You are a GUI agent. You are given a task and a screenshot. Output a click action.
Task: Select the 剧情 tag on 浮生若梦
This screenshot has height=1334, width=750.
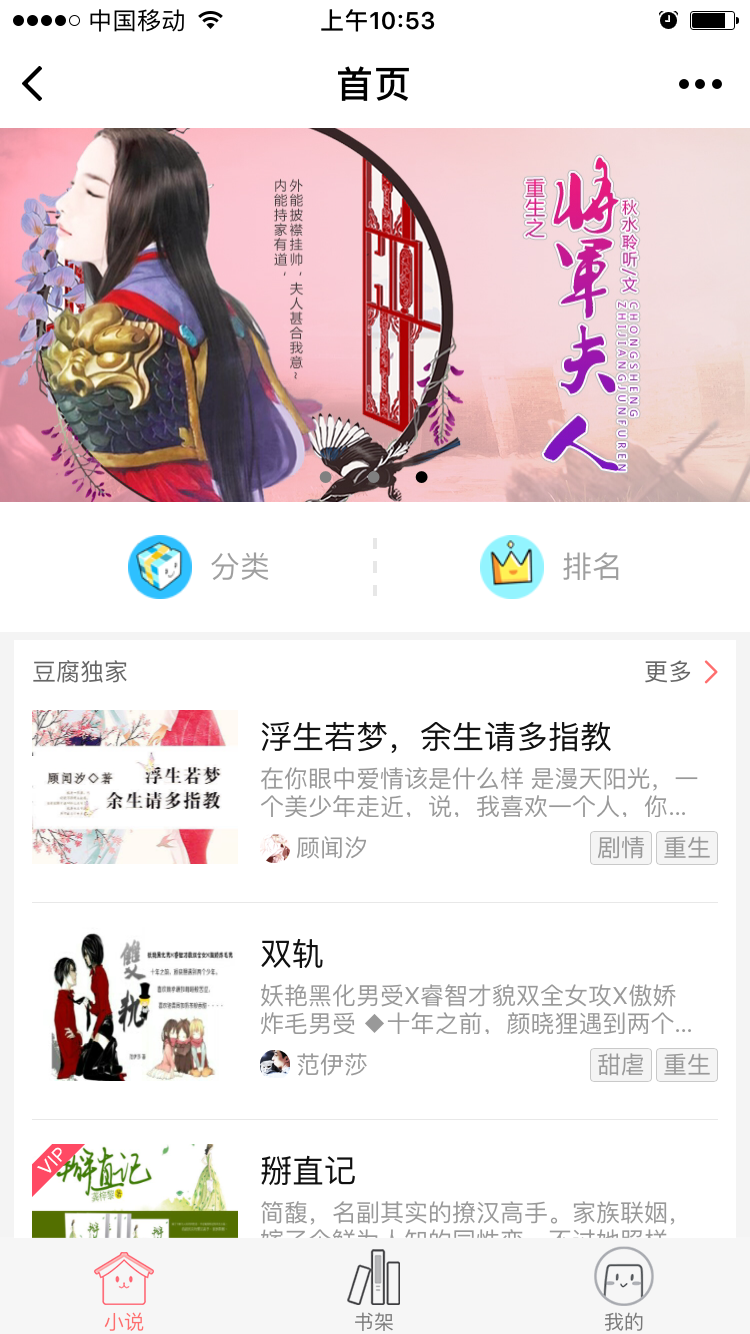(621, 848)
